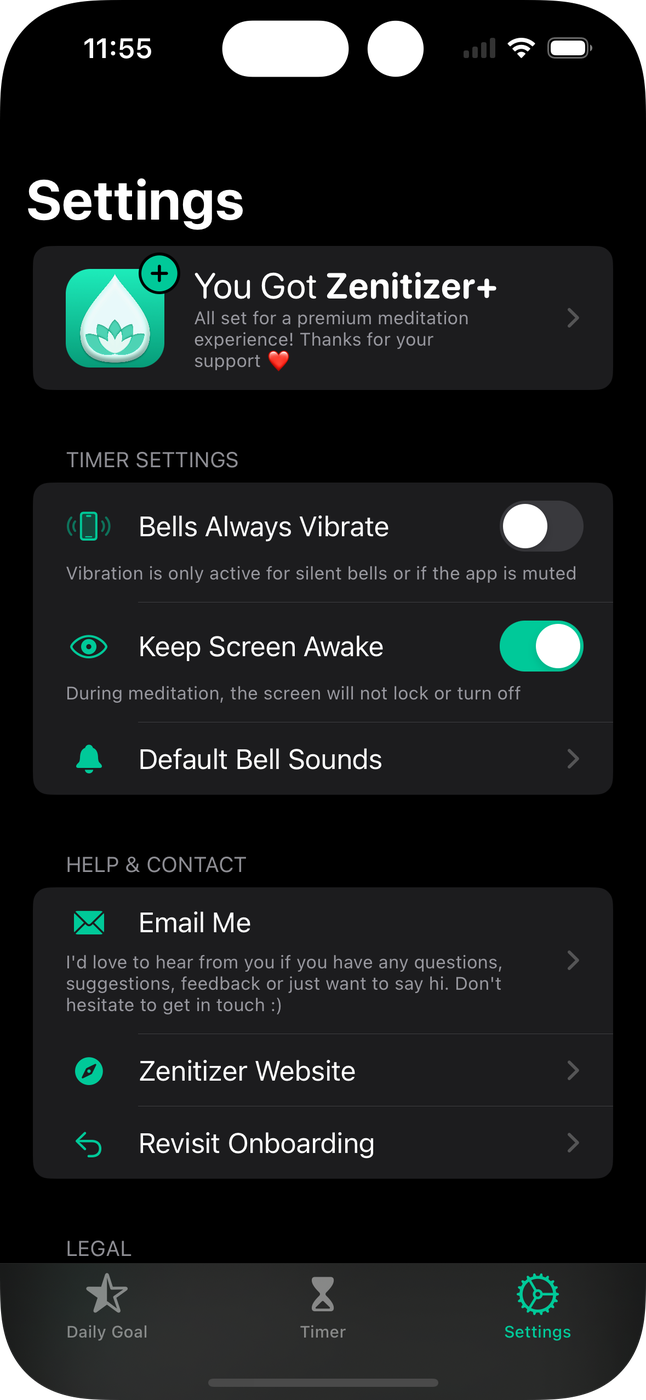Viewport: 646px width, 1400px height.
Task: Open the You Got Zenitizer+ card
Action: tap(322, 318)
